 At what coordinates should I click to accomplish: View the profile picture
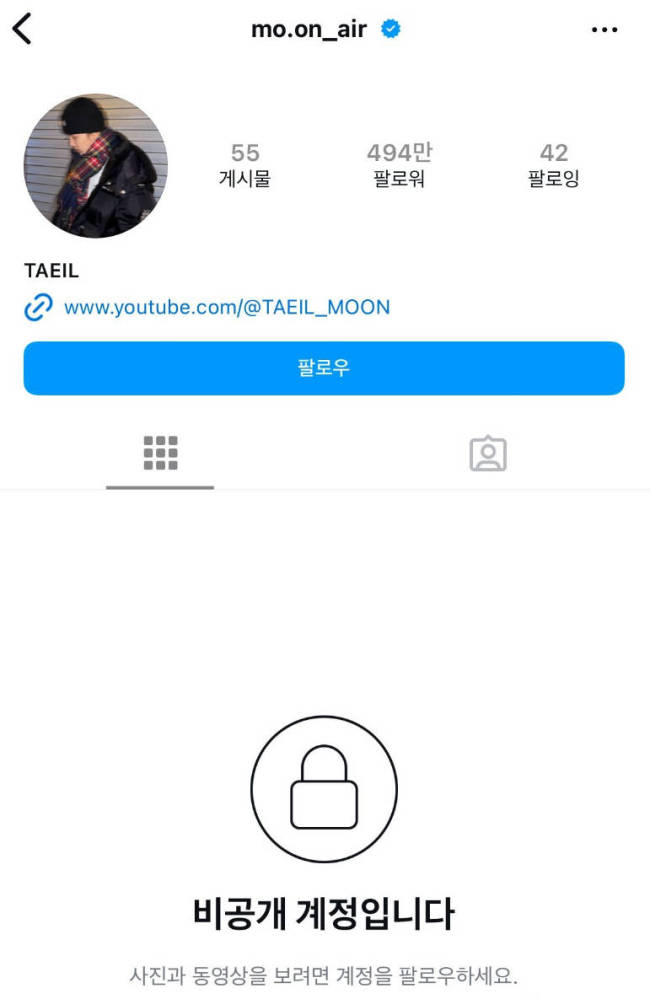pos(96,166)
